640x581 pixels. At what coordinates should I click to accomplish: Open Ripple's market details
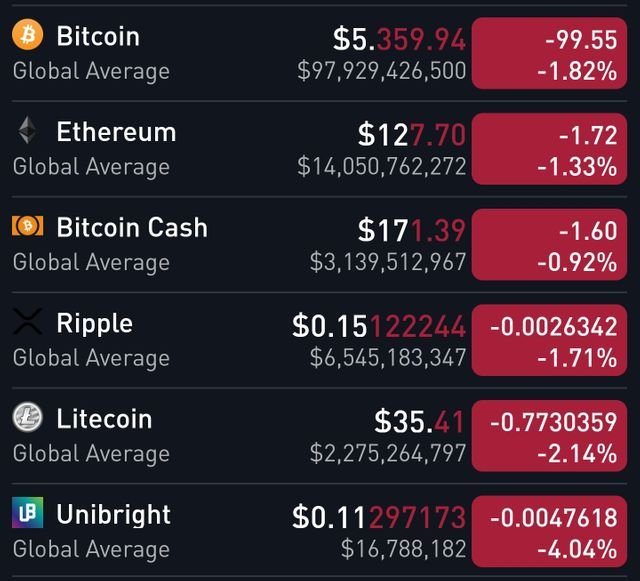[x=94, y=323]
